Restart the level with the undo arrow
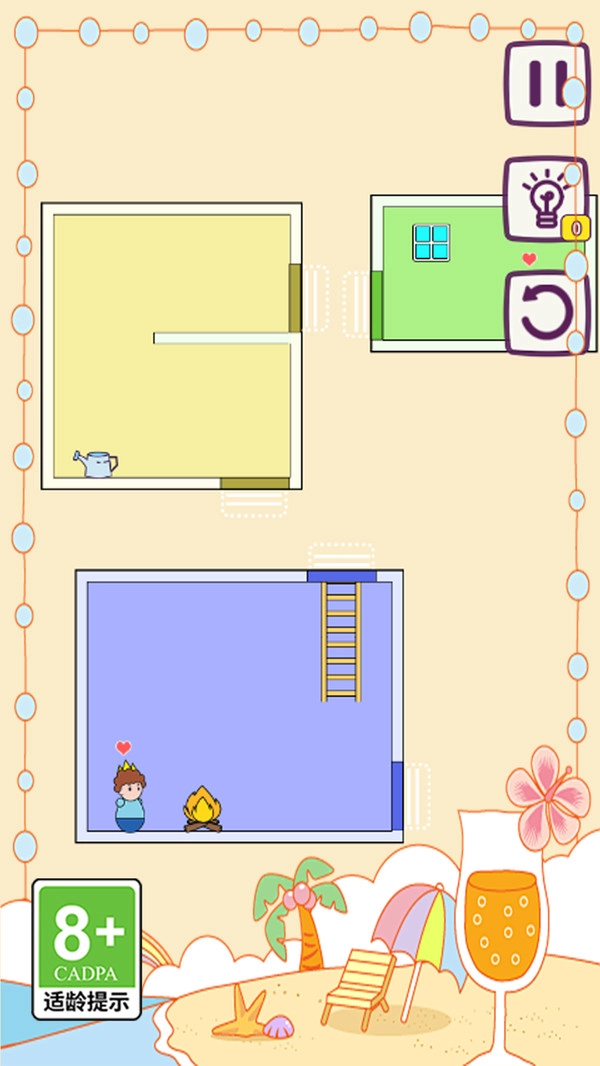Screen dimensions: 600x1066 (545, 314)
